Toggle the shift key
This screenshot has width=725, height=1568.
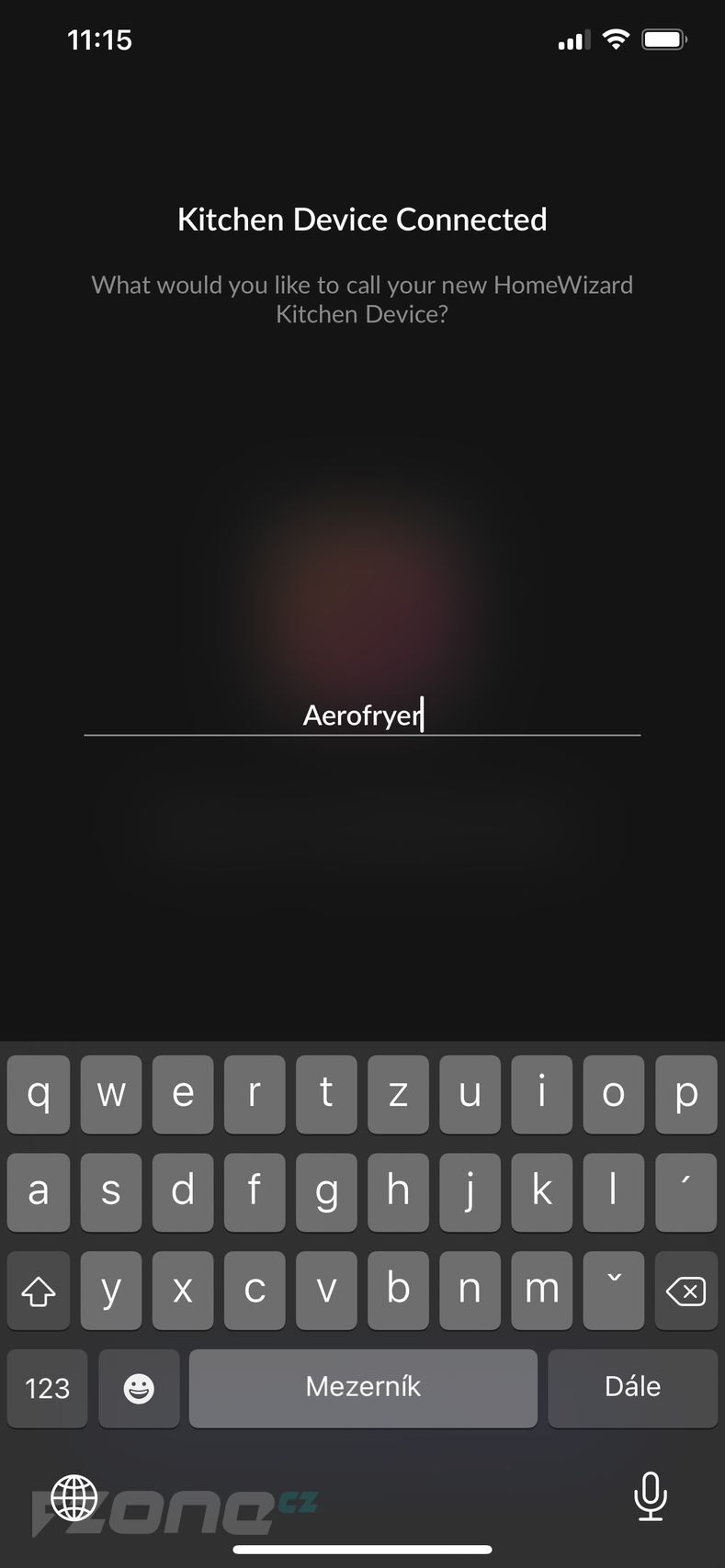(39, 1291)
